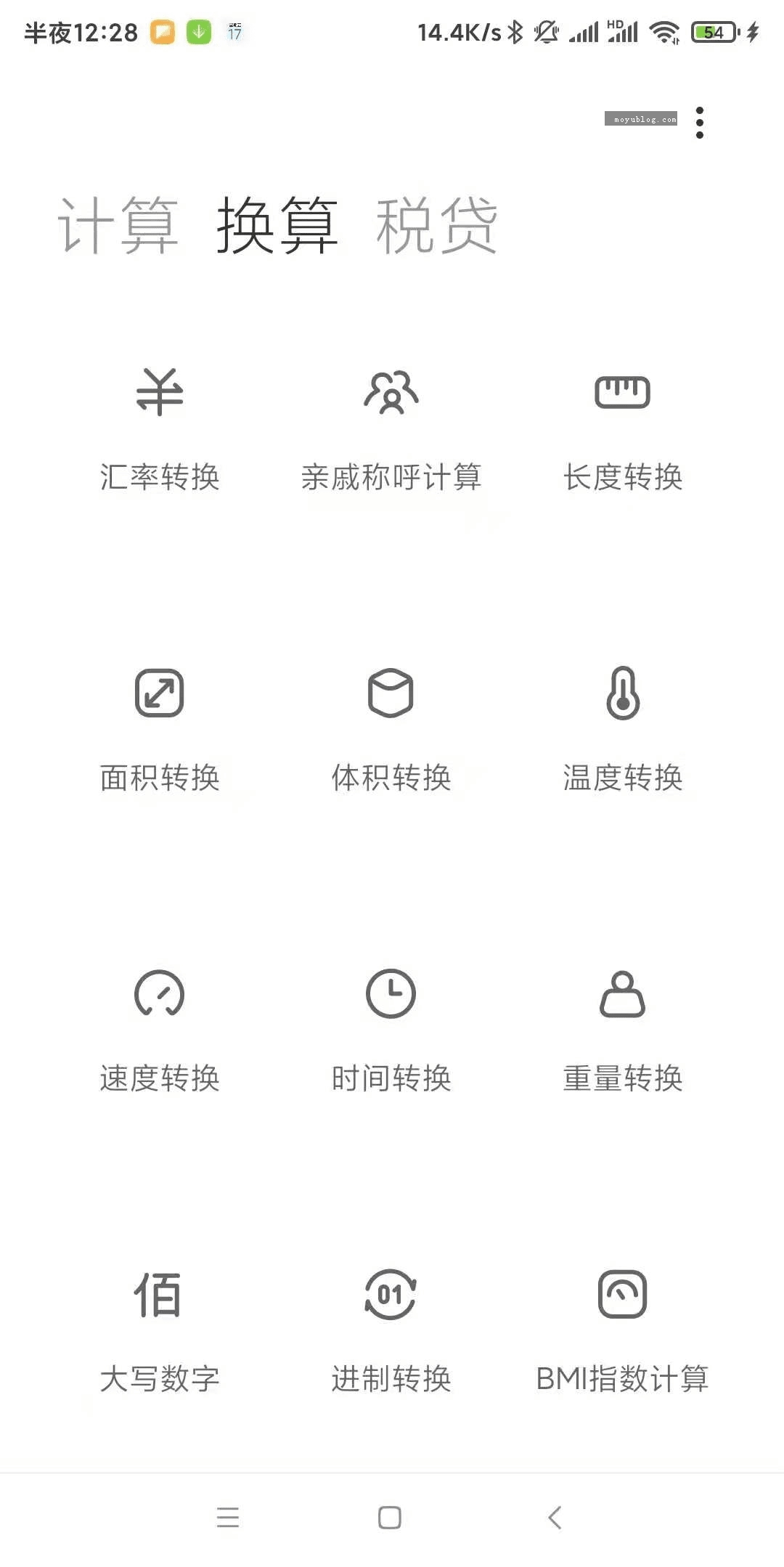Launch 速度转换 speed converter
Image resolution: width=784 pixels, height=1567 pixels.
(x=160, y=1031)
